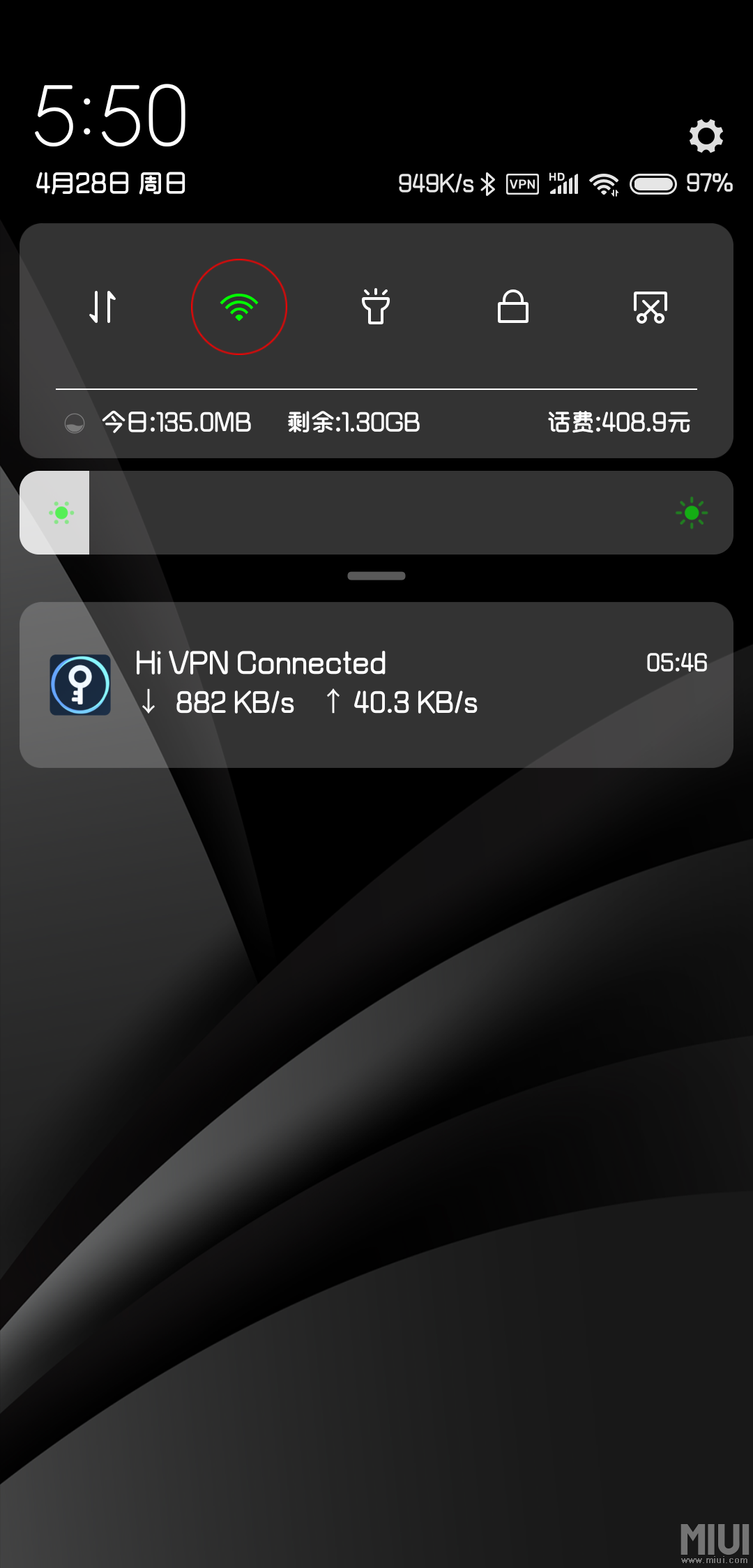Turn off the Wi-Fi toggle
Viewport: 753px width, 1568px height.
[239, 307]
